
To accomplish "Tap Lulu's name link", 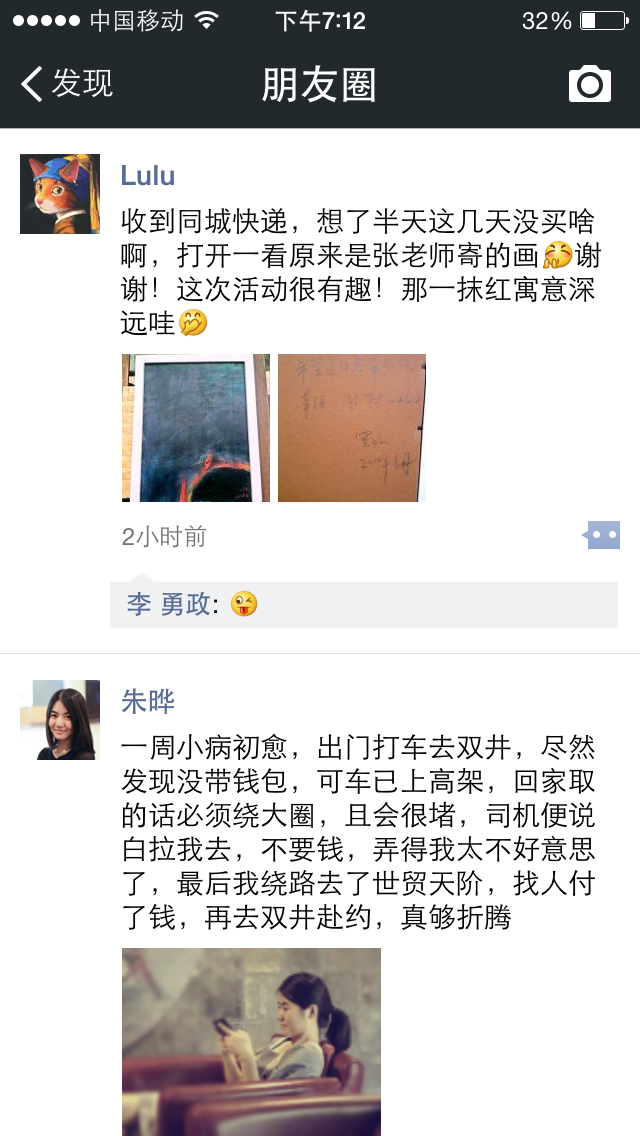I will pos(148,176).
